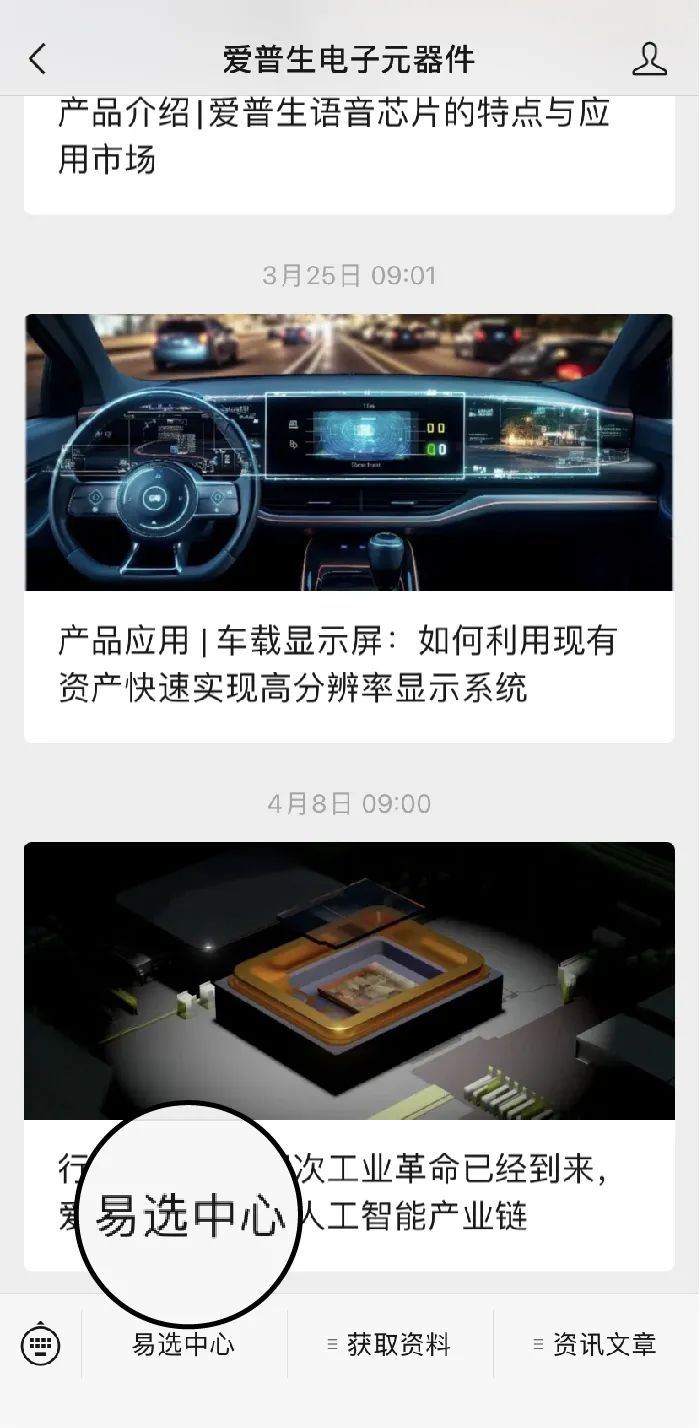Go back from 爱普生电子元器件 page
Screen dimensions: 700x1428
[x=38, y=59]
